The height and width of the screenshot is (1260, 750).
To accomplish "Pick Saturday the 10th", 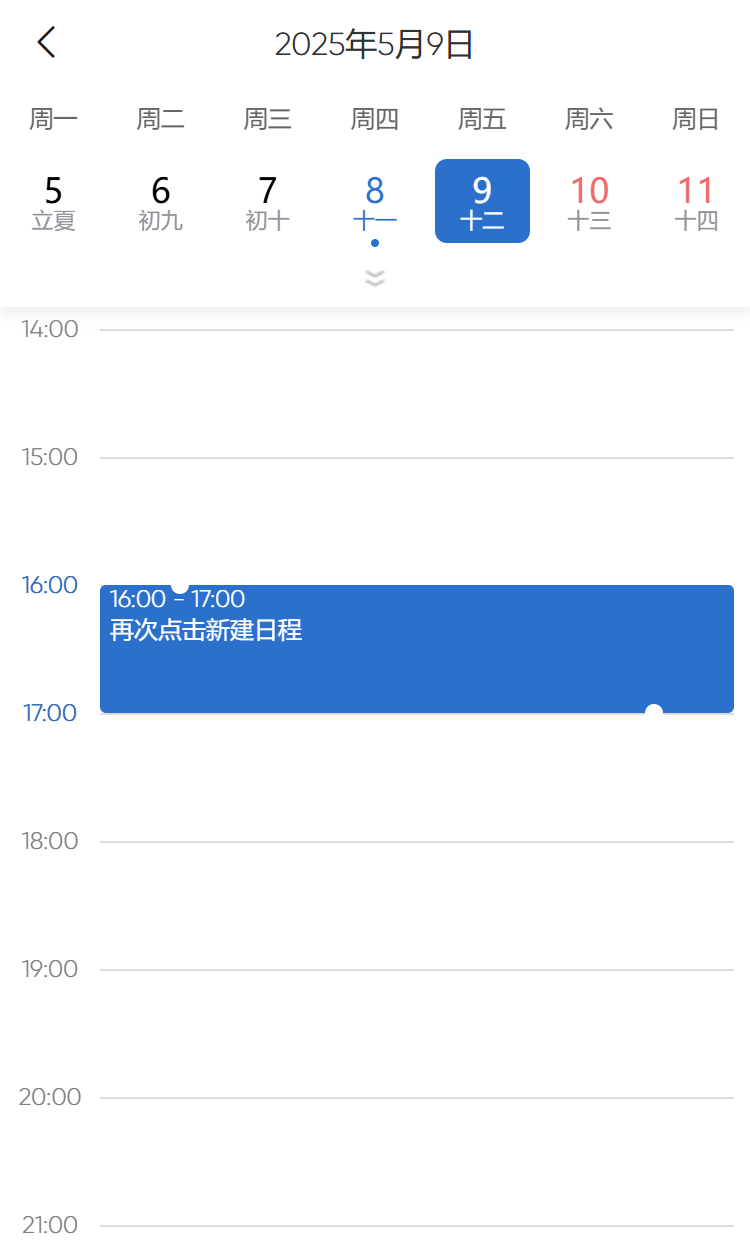I will tap(589, 201).
